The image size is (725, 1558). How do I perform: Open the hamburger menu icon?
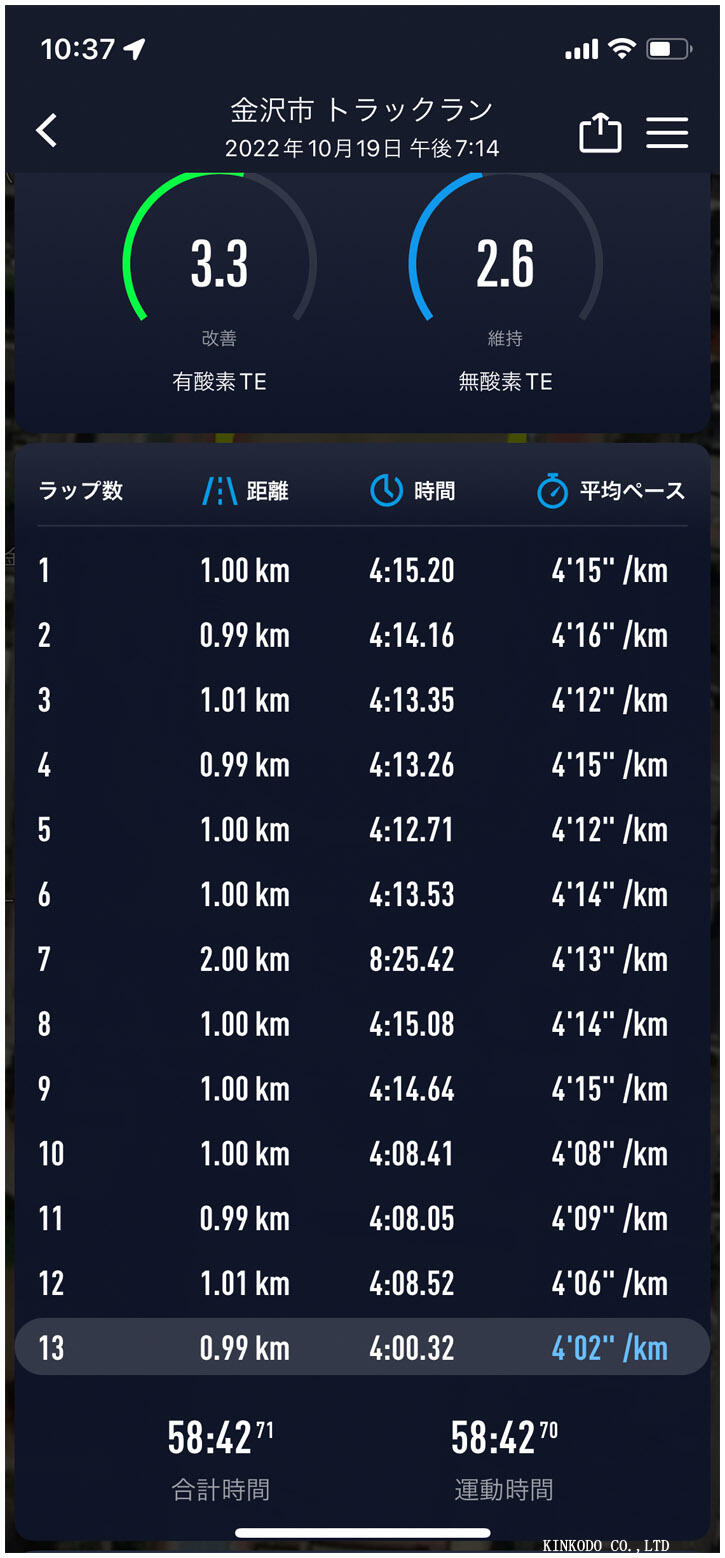click(x=667, y=132)
